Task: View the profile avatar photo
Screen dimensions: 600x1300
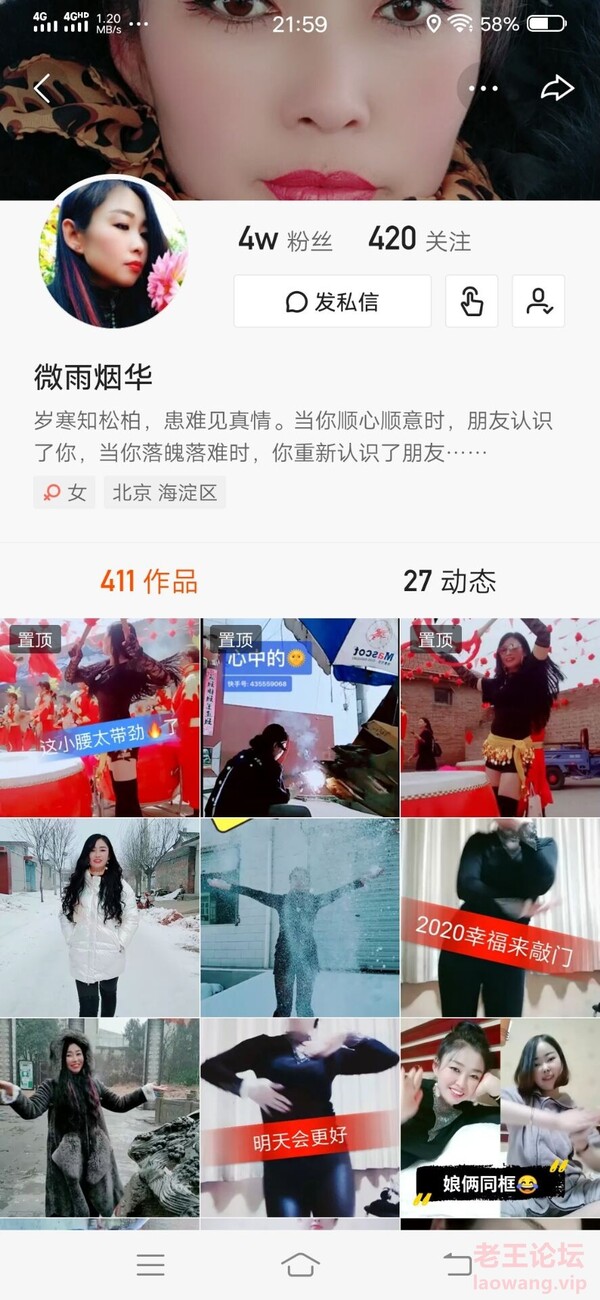Action: (x=113, y=251)
